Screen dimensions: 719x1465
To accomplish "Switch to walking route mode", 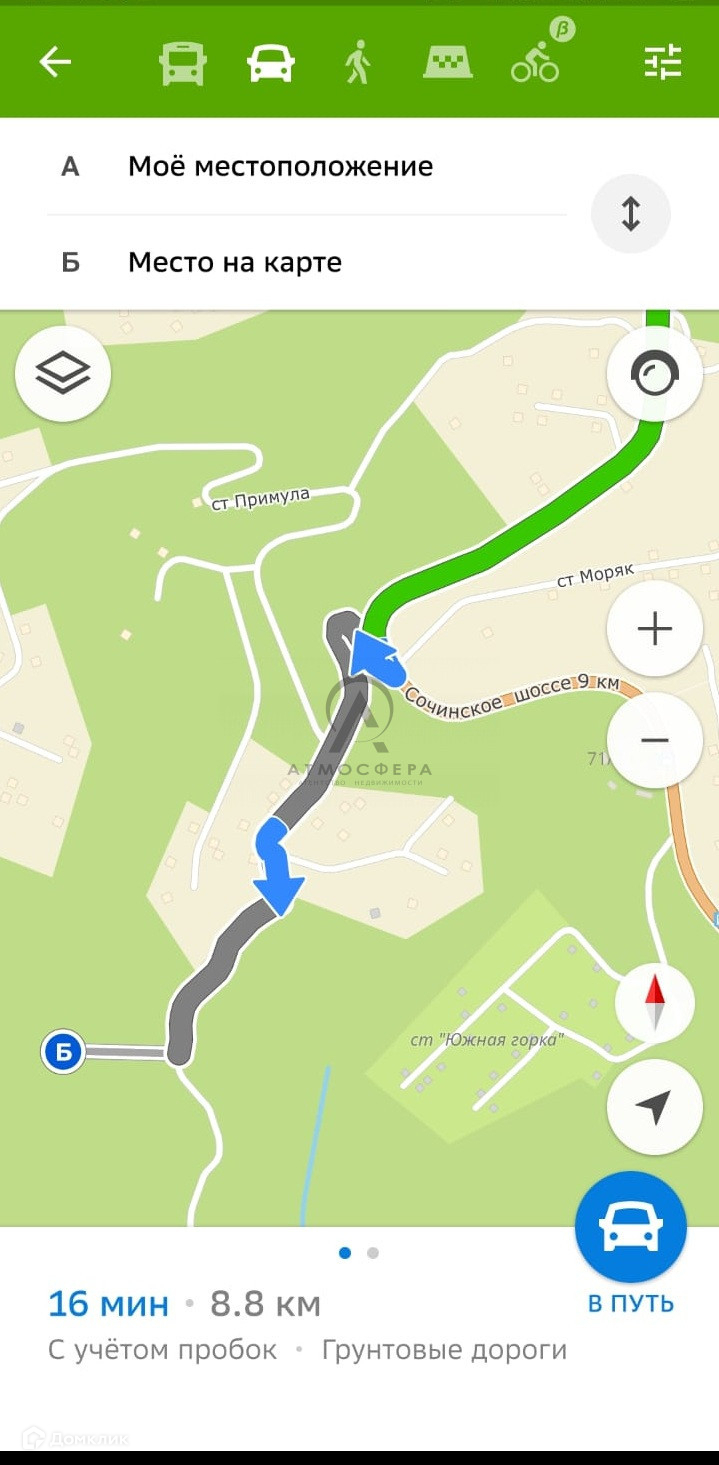I will pyautogui.click(x=357, y=63).
